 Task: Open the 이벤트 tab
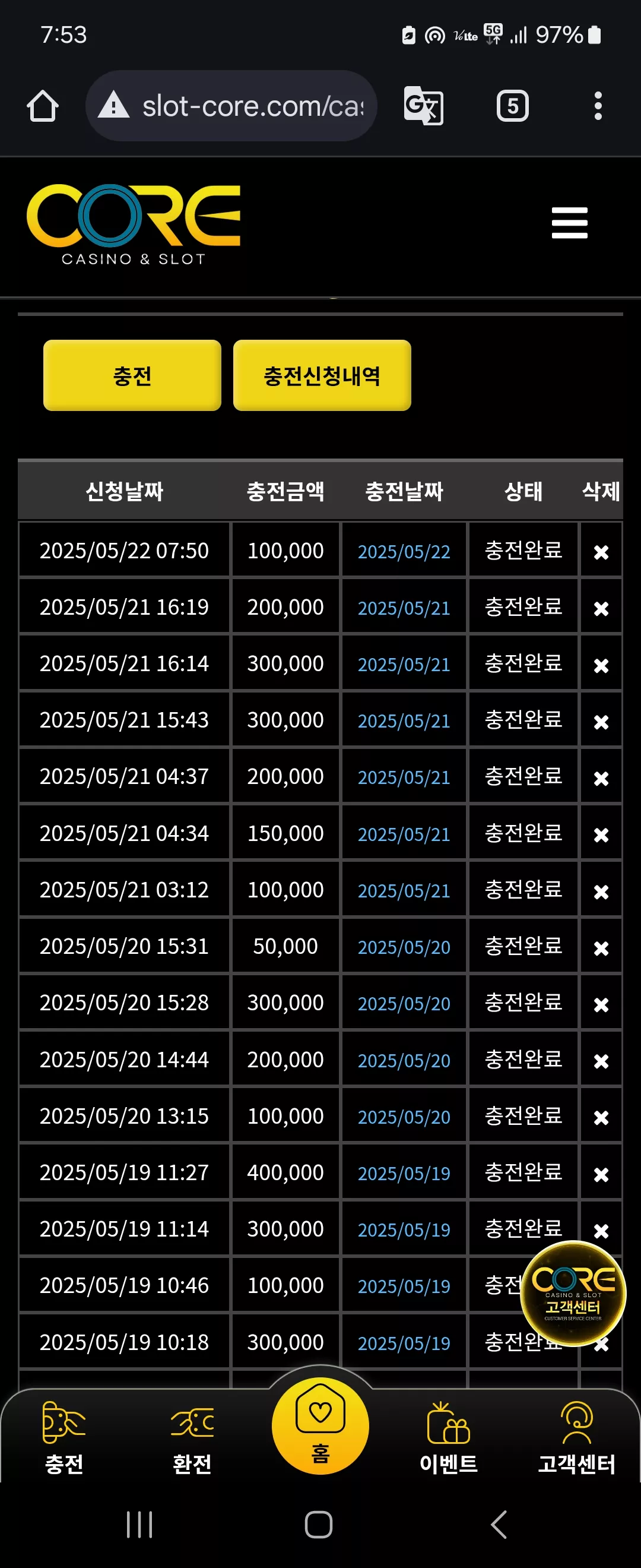[x=448, y=1438]
